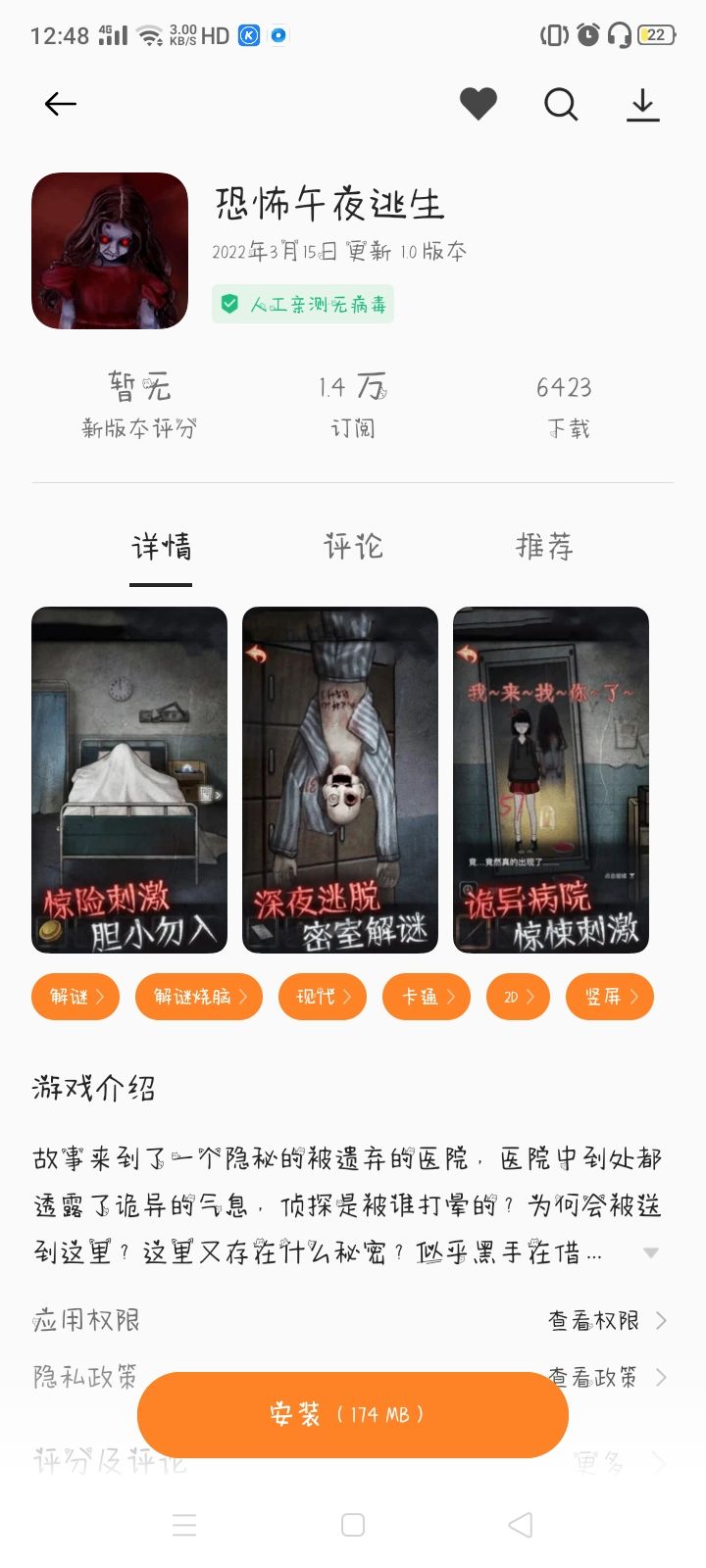The height and width of the screenshot is (1568, 706).
Task: Favorite the game with the heart icon
Action: 479,103
